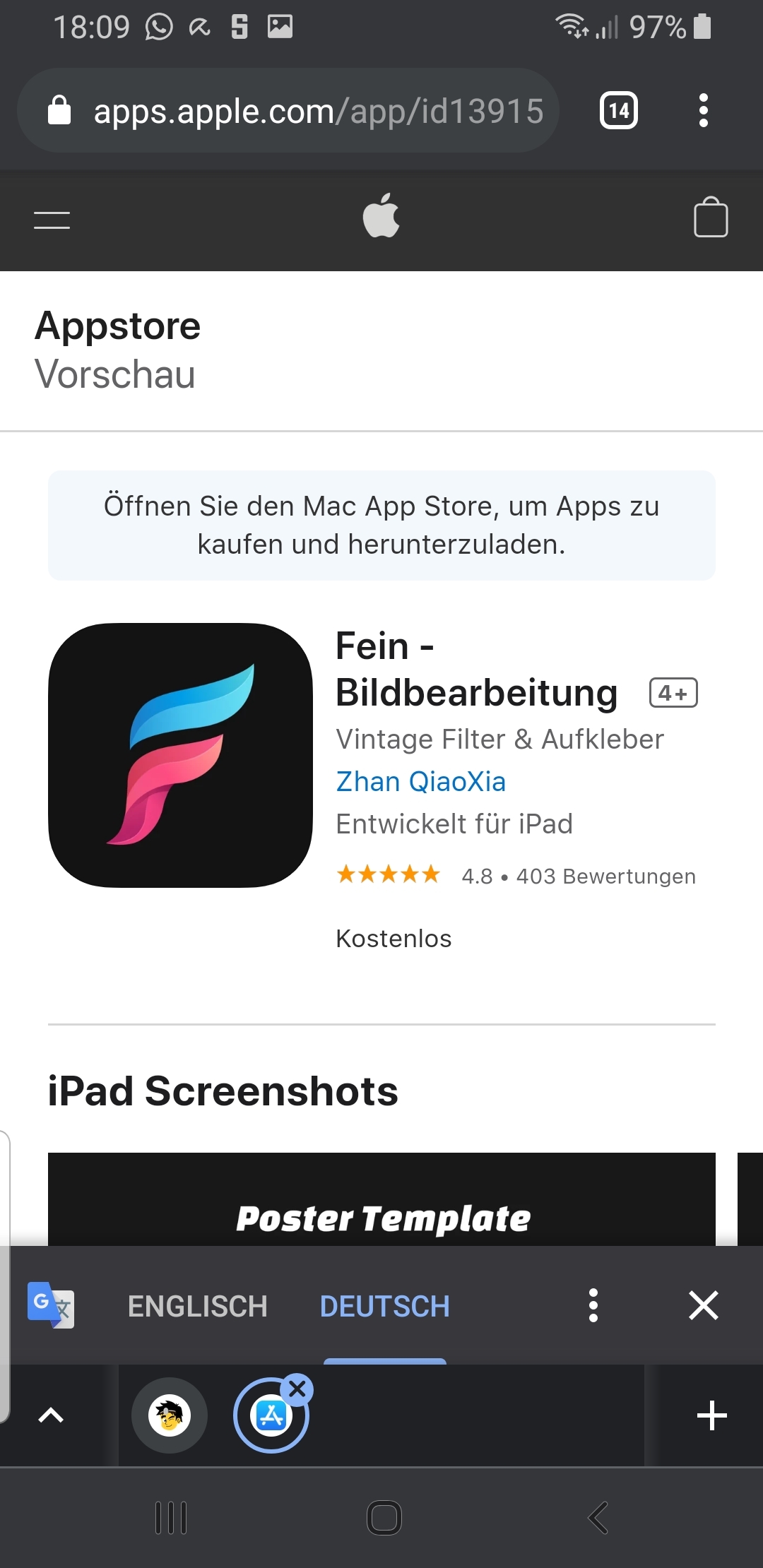Screen dimensions: 763x1568
Task: Open recent apps from the navigation bar
Action: [x=171, y=1517]
